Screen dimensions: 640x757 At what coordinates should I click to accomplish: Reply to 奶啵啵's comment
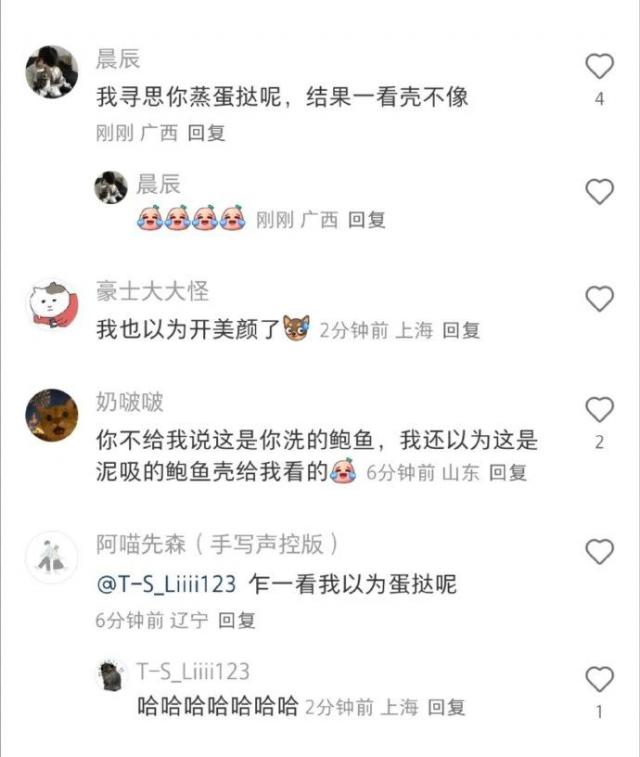pos(507,473)
